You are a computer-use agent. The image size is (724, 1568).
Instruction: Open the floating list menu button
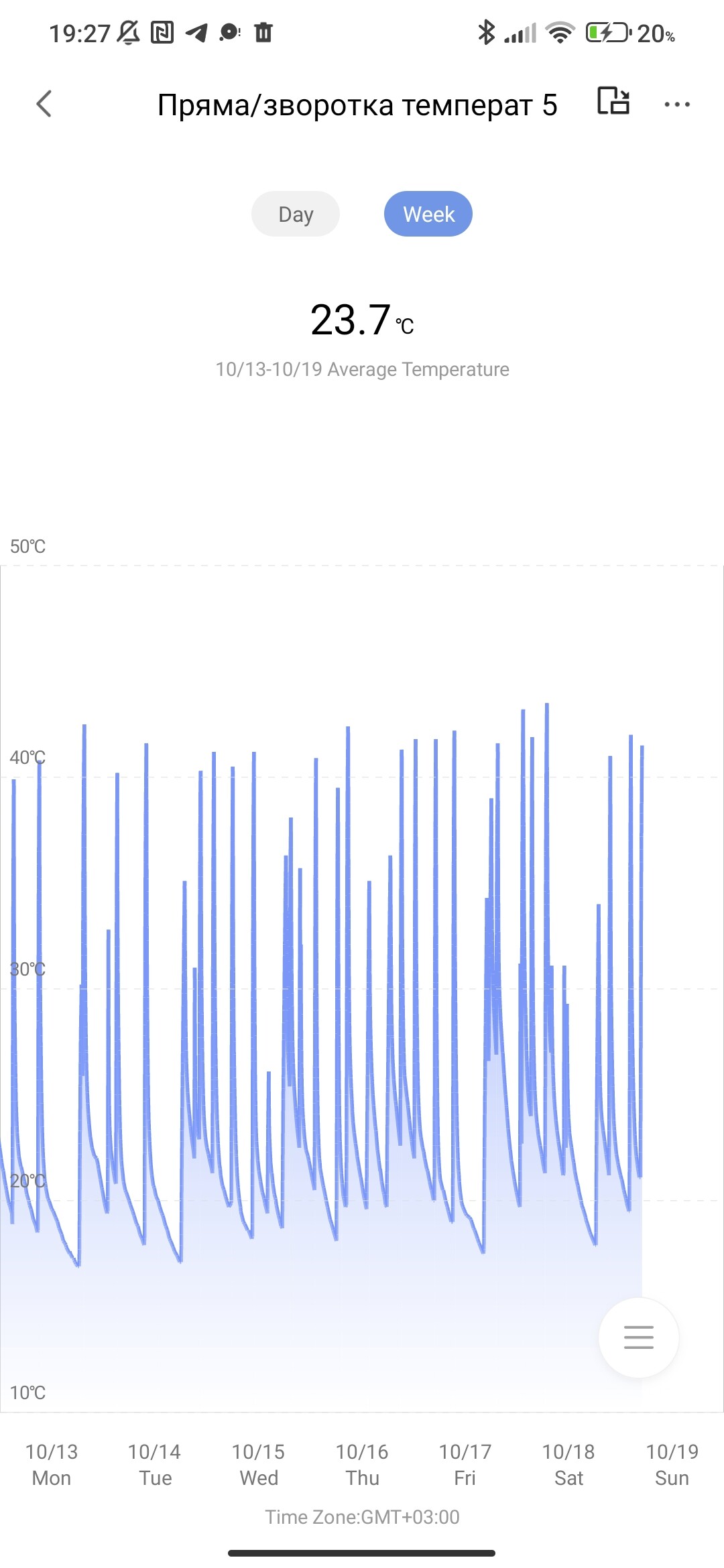tap(638, 1337)
